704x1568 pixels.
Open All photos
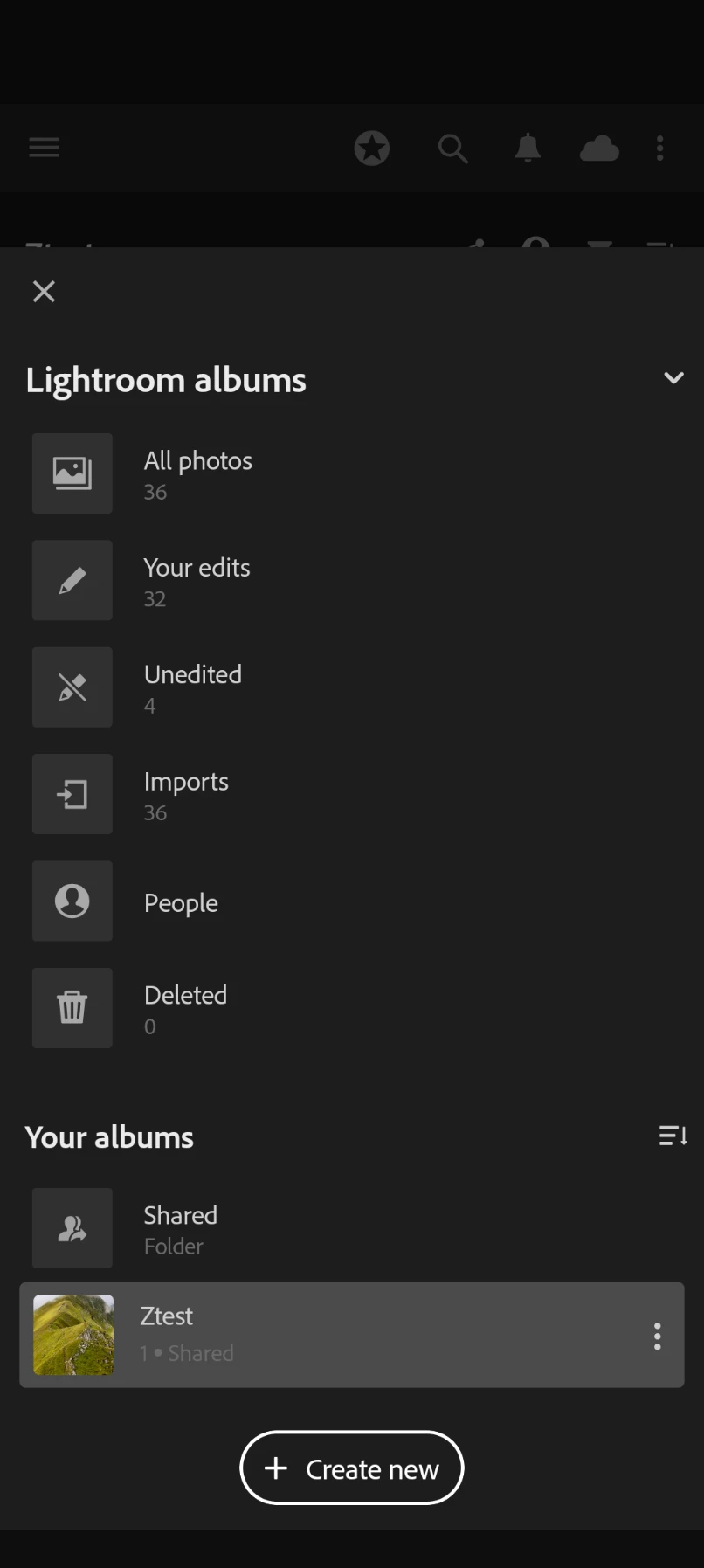pyautogui.click(x=197, y=473)
